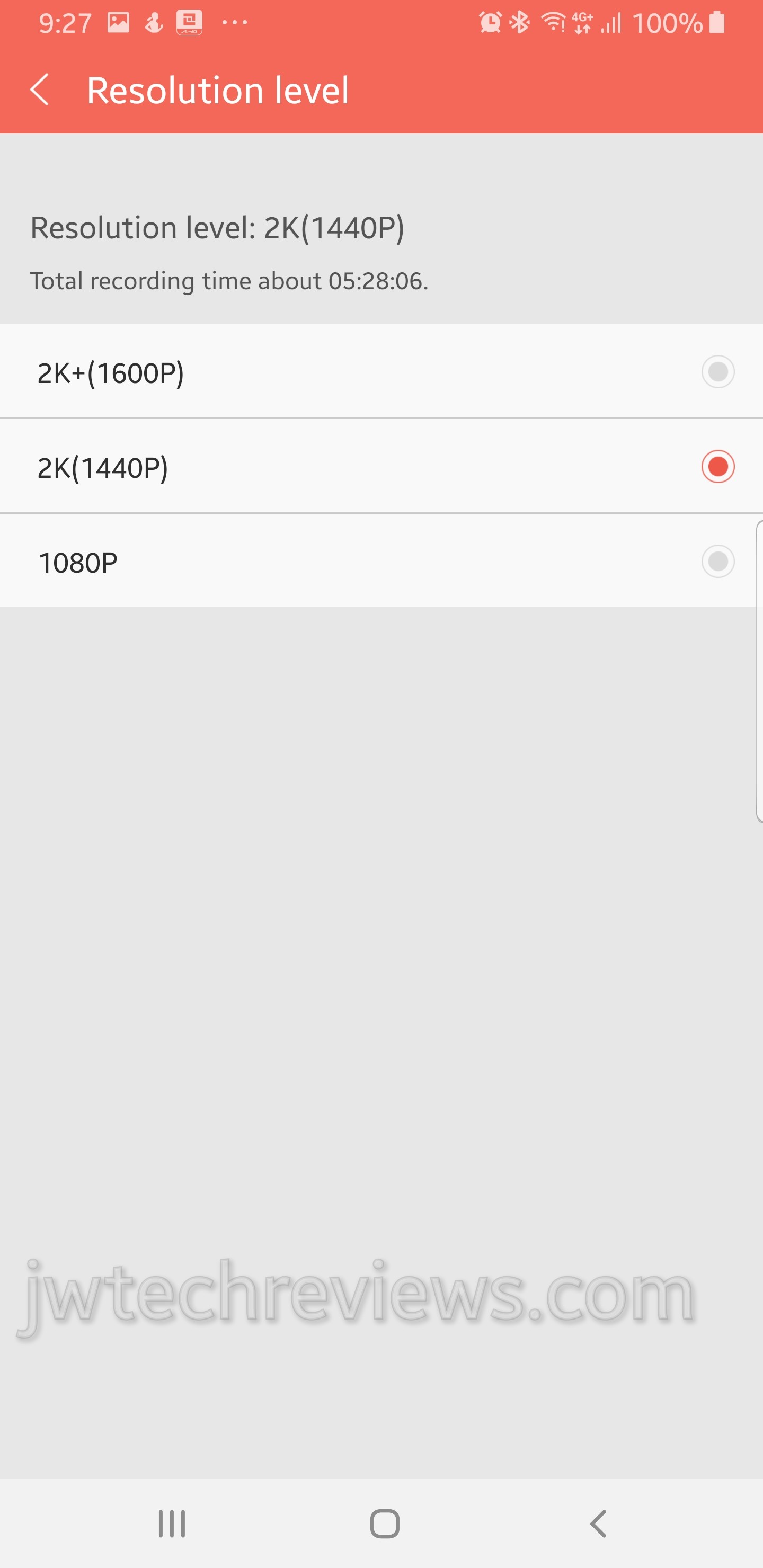Tap the system back button
This screenshot has height=1568, width=763.
pyautogui.click(x=598, y=1524)
